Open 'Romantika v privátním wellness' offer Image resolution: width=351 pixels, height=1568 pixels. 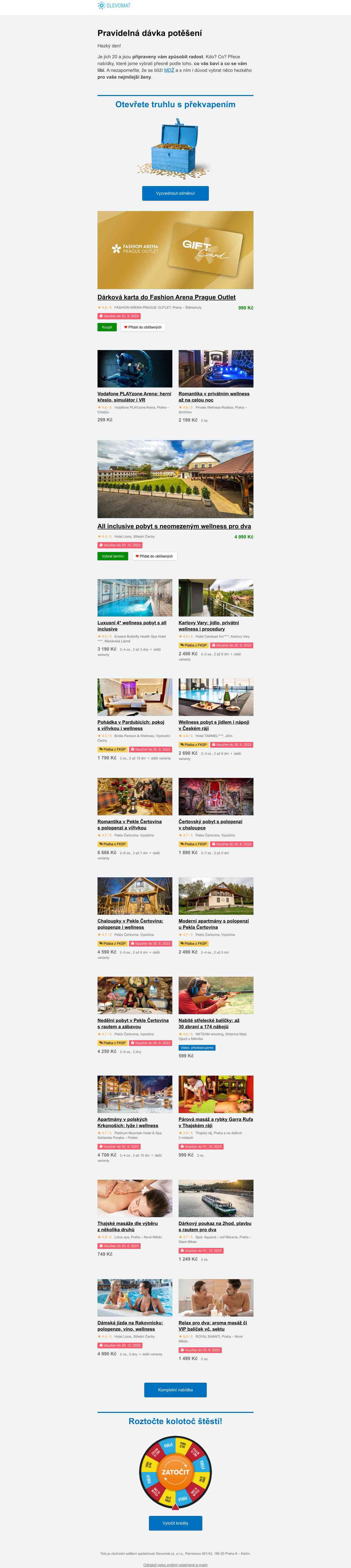click(213, 396)
